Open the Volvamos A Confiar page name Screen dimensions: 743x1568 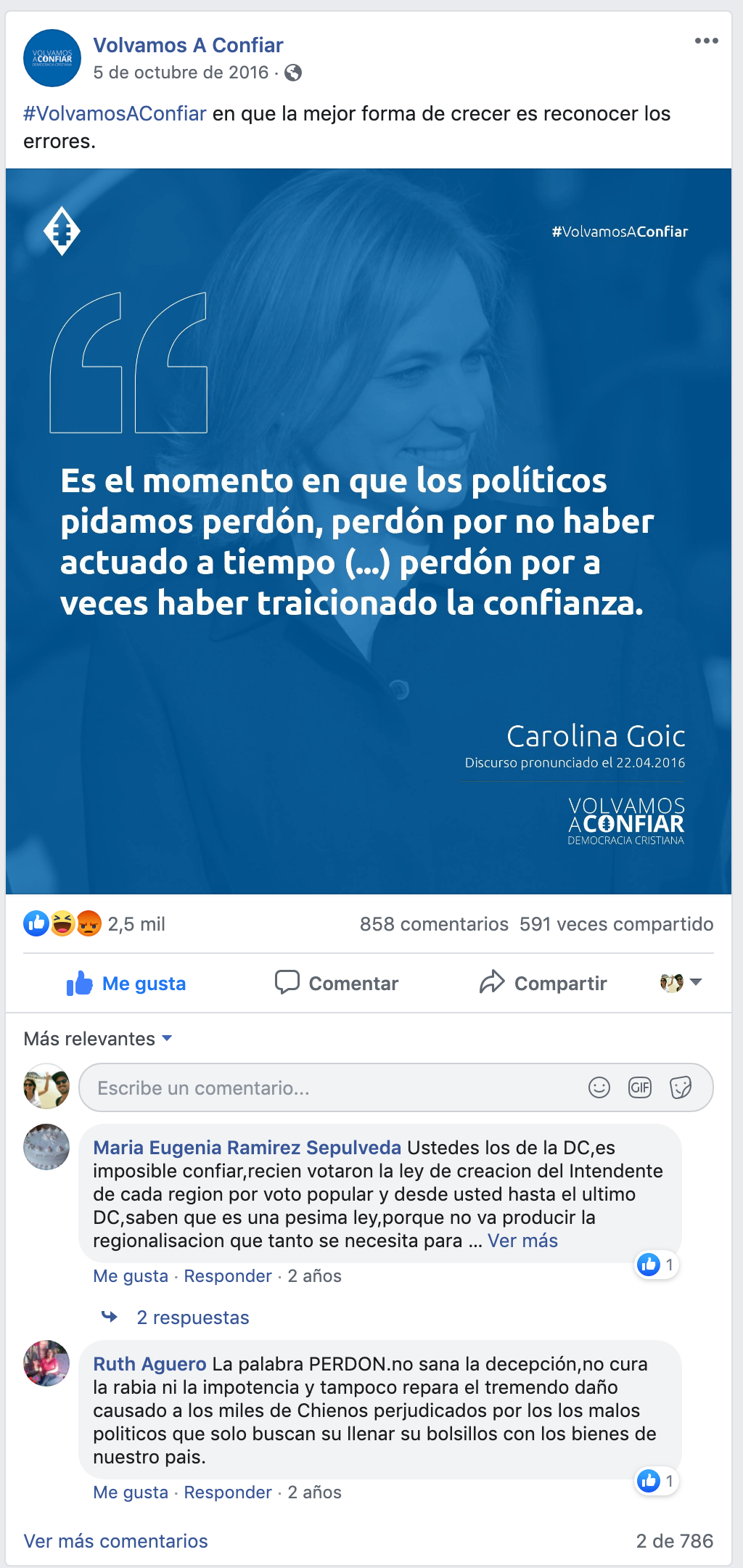click(188, 45)
